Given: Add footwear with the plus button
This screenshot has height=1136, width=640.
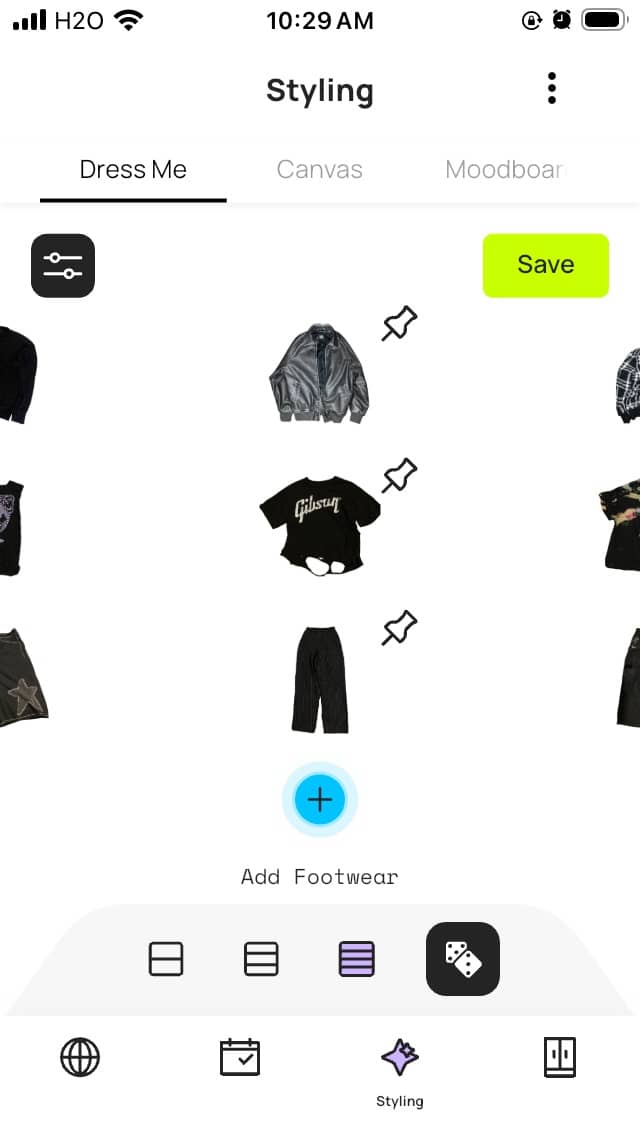Looking at the screenshot, I should [x=319, y=799].
